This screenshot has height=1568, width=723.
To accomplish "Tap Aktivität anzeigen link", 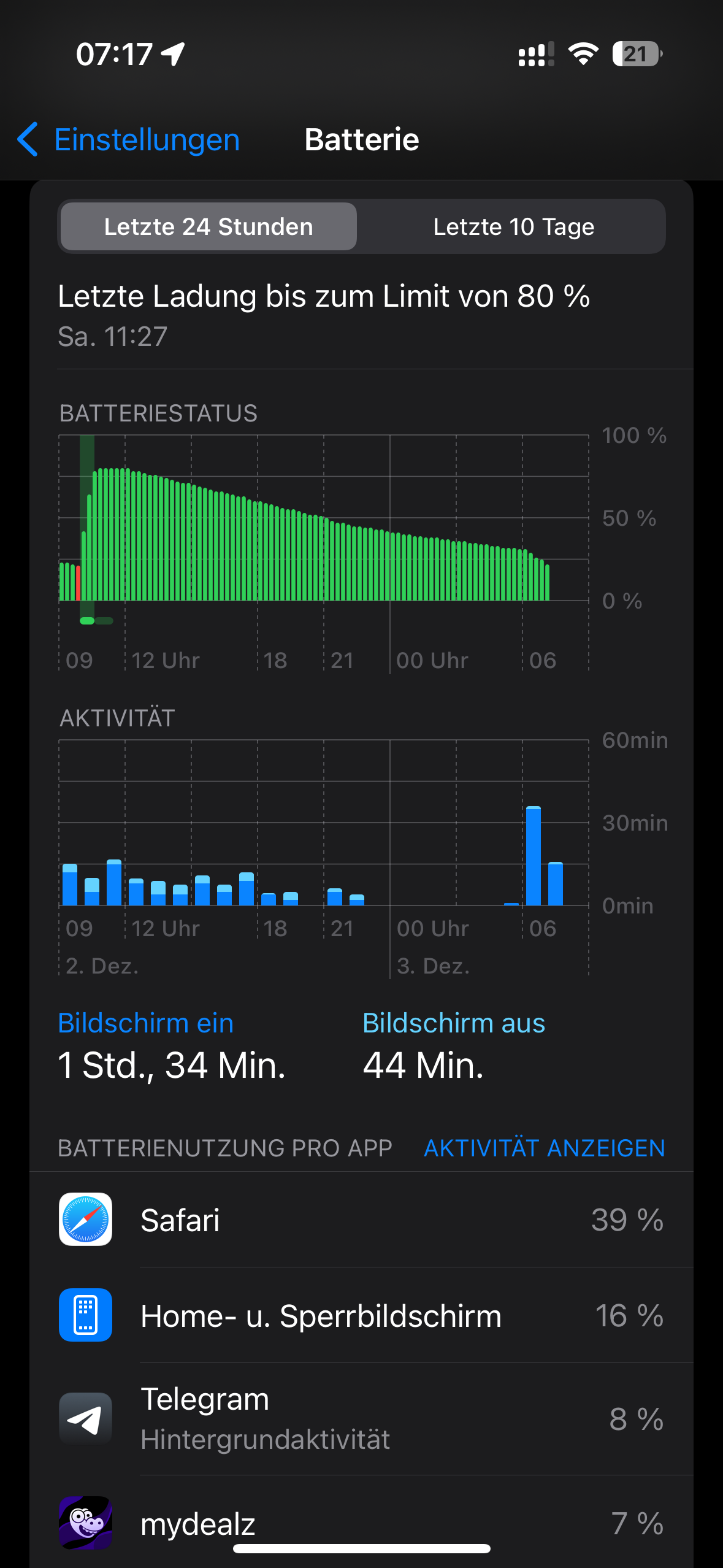I will pyautogui.click(x=544, y=1148).
